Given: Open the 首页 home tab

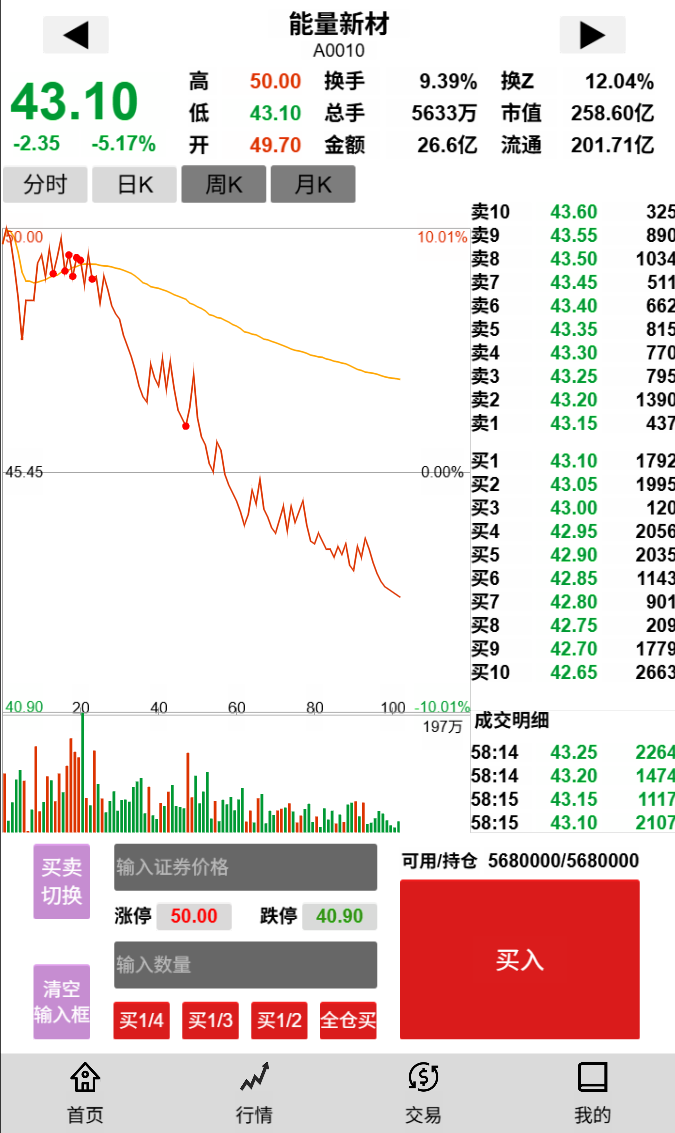Looking at the screenshot, I should point(85,1093).
